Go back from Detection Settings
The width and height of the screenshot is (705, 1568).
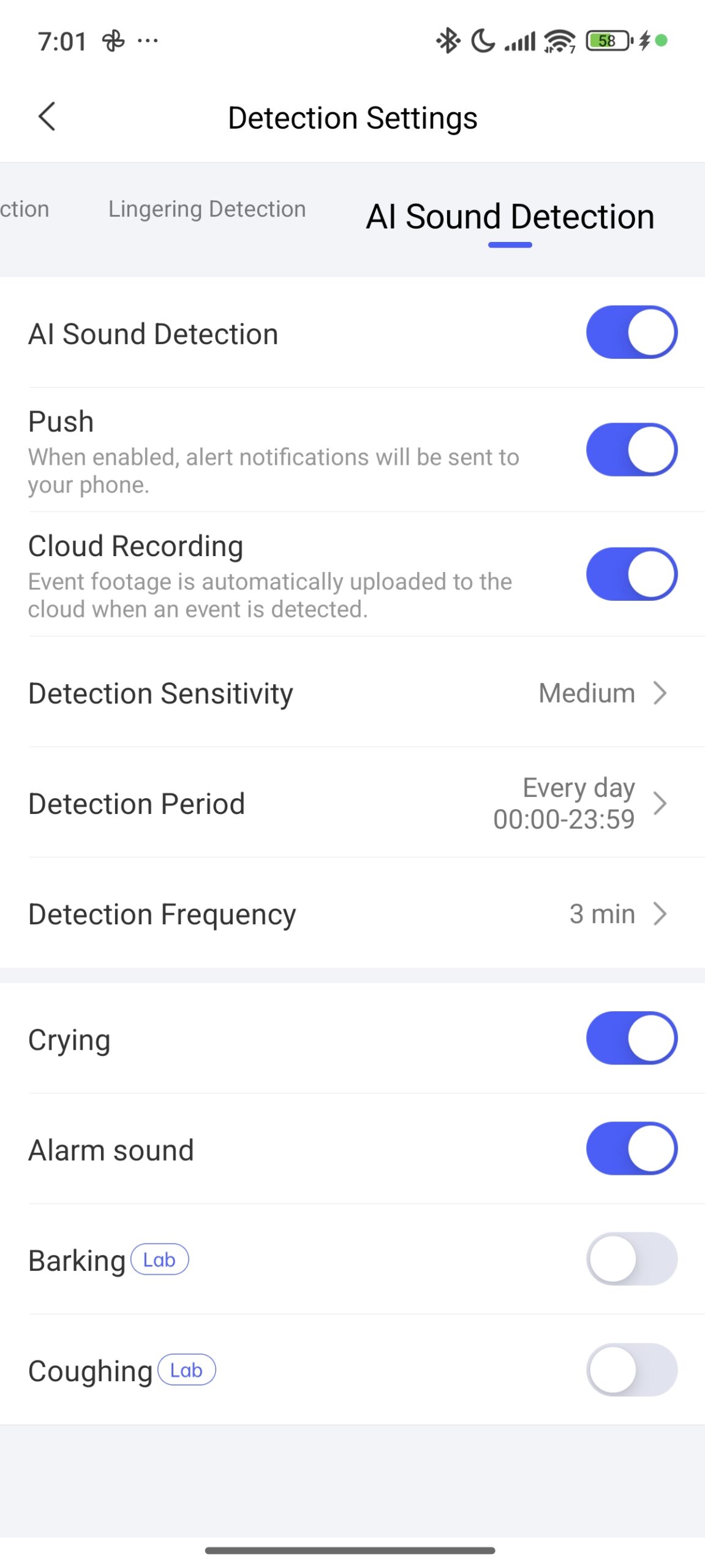click(x=47, y=116)
